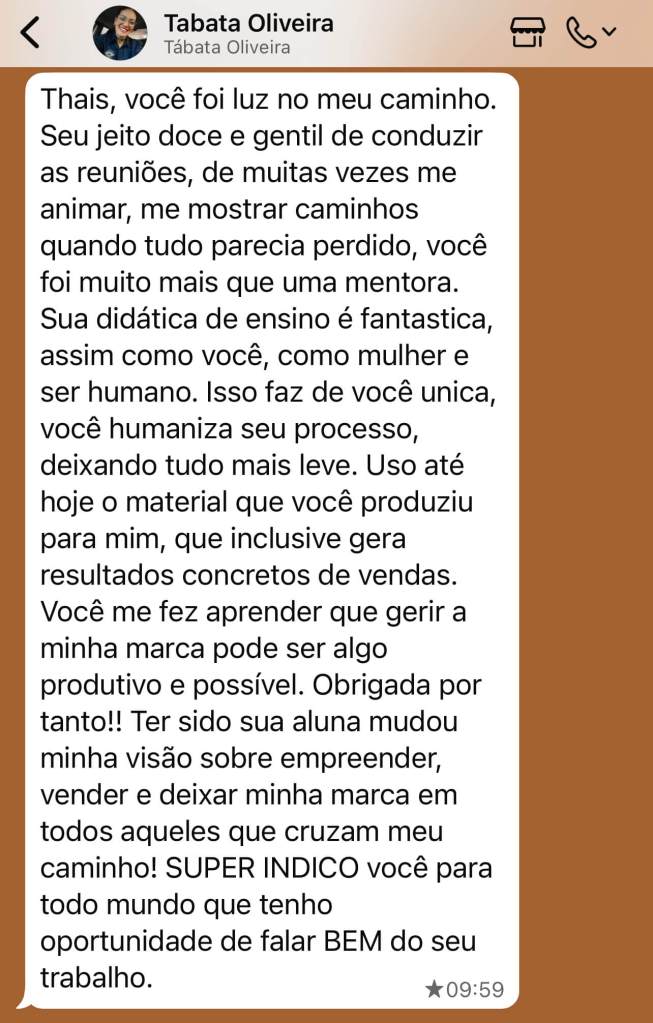Open the business catalog storefront icon
This screenshot has height=1023, width=653.
[527, 33]
